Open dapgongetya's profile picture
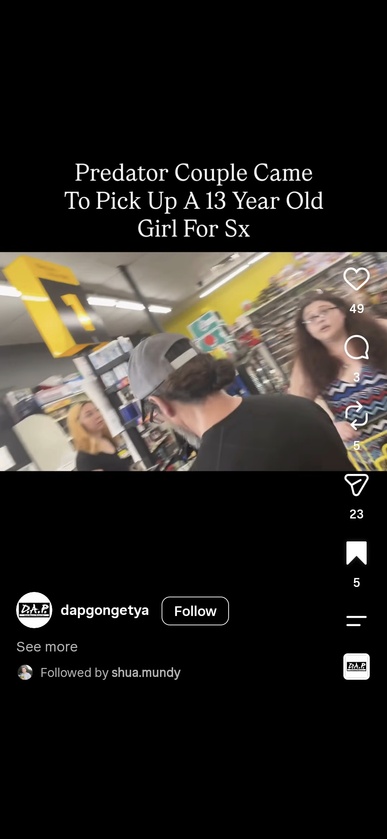 pos(34,610)
